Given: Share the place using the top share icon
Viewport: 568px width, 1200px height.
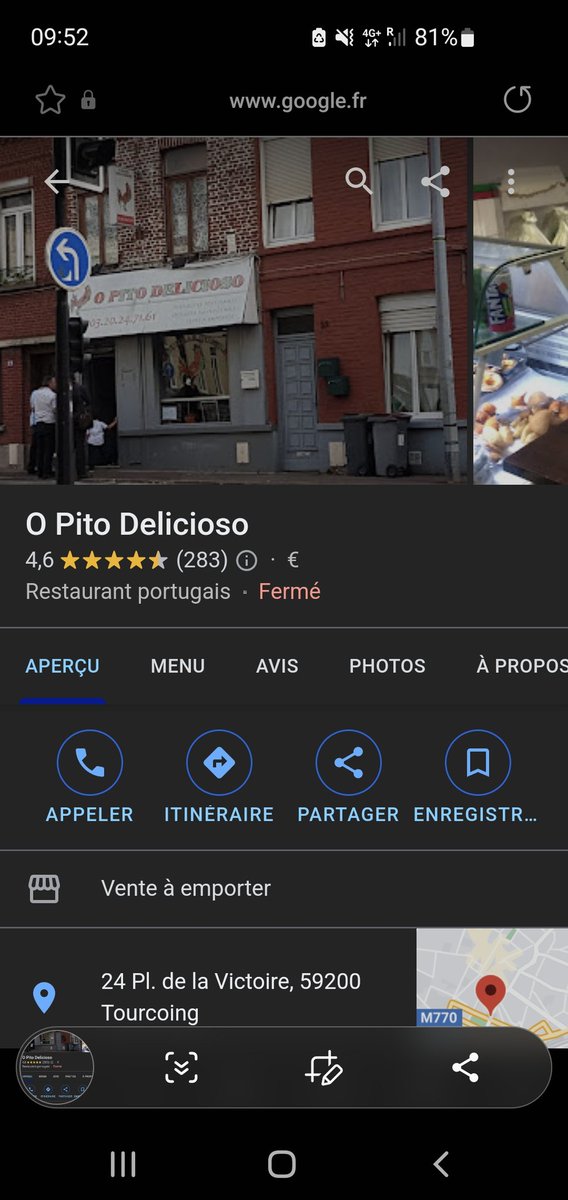Looking at the screenshot, I should [435, 181].
